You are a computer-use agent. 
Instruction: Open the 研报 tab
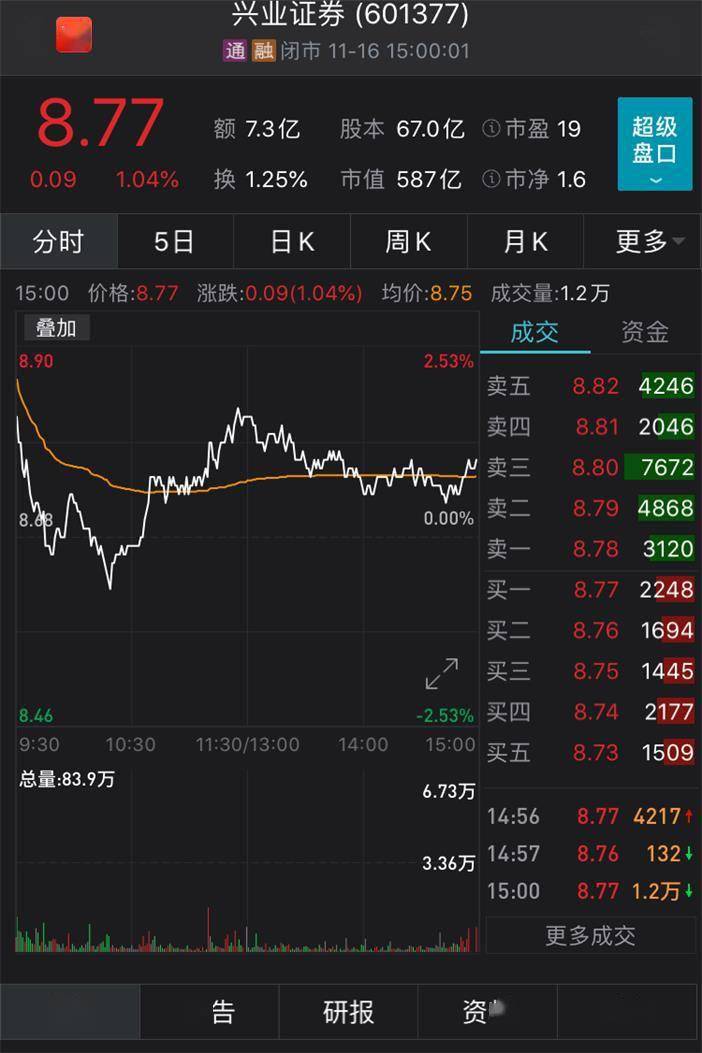pyautogui.click(x=348, y=1012)
